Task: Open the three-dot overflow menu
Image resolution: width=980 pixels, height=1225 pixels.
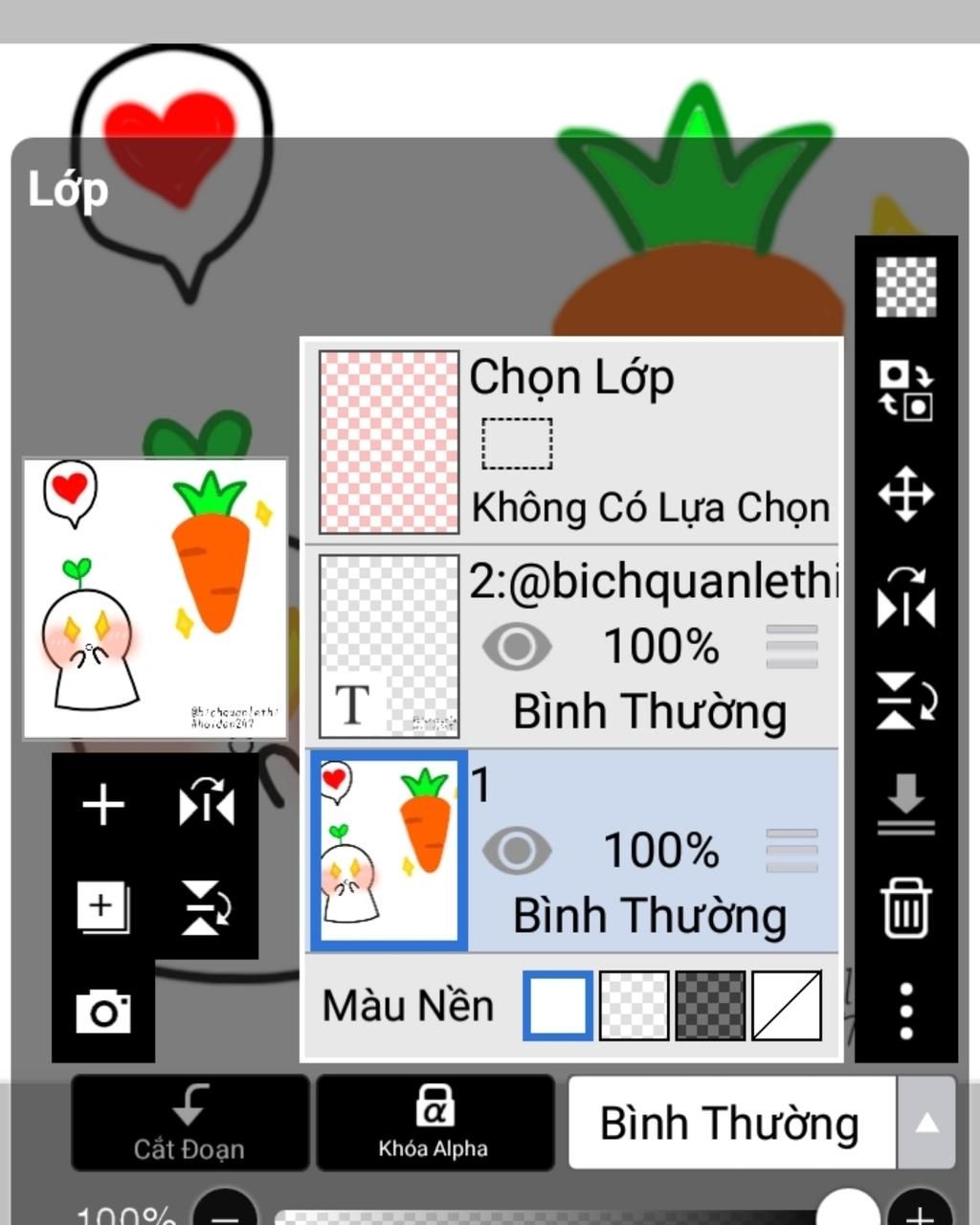Action: (905, 1011)
